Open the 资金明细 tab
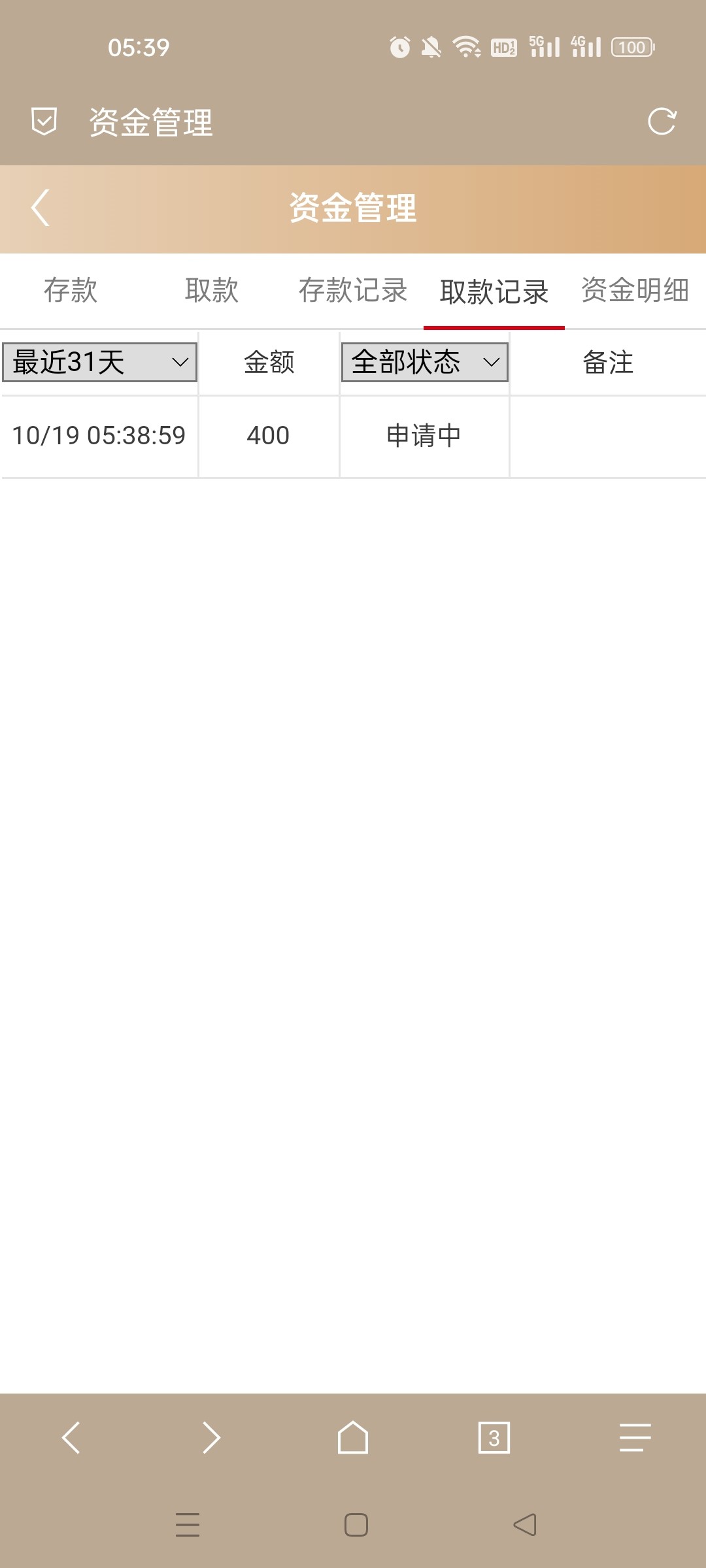The image size is (706, 1568). click(635, 291)
